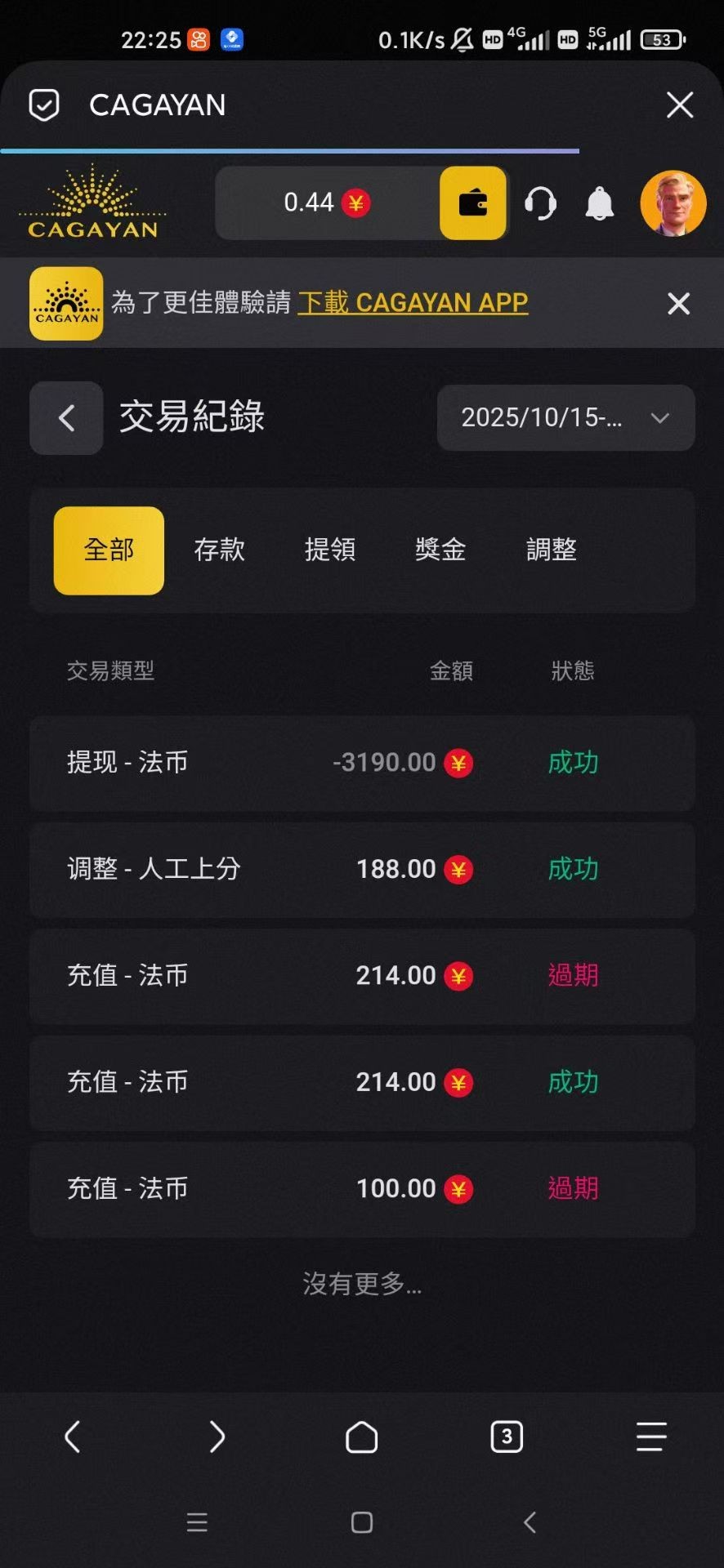This screenshot has width=724, height=1568.
Task: Go back from 交易紀錄 page
Action: pyautogui.click(x=67, y=418)
